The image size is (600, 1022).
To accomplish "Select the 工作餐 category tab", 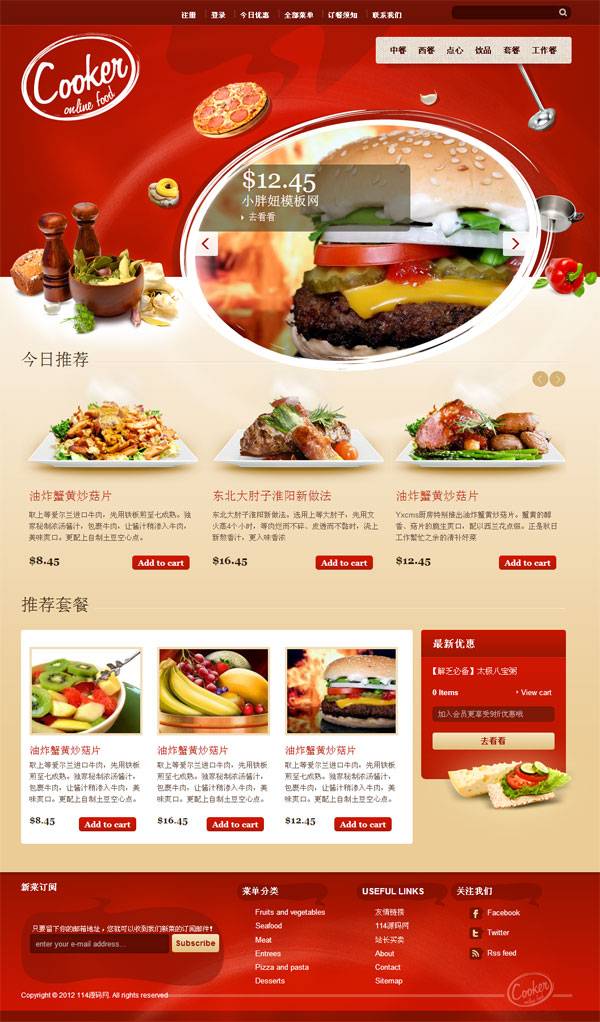I will click(545, 50).
